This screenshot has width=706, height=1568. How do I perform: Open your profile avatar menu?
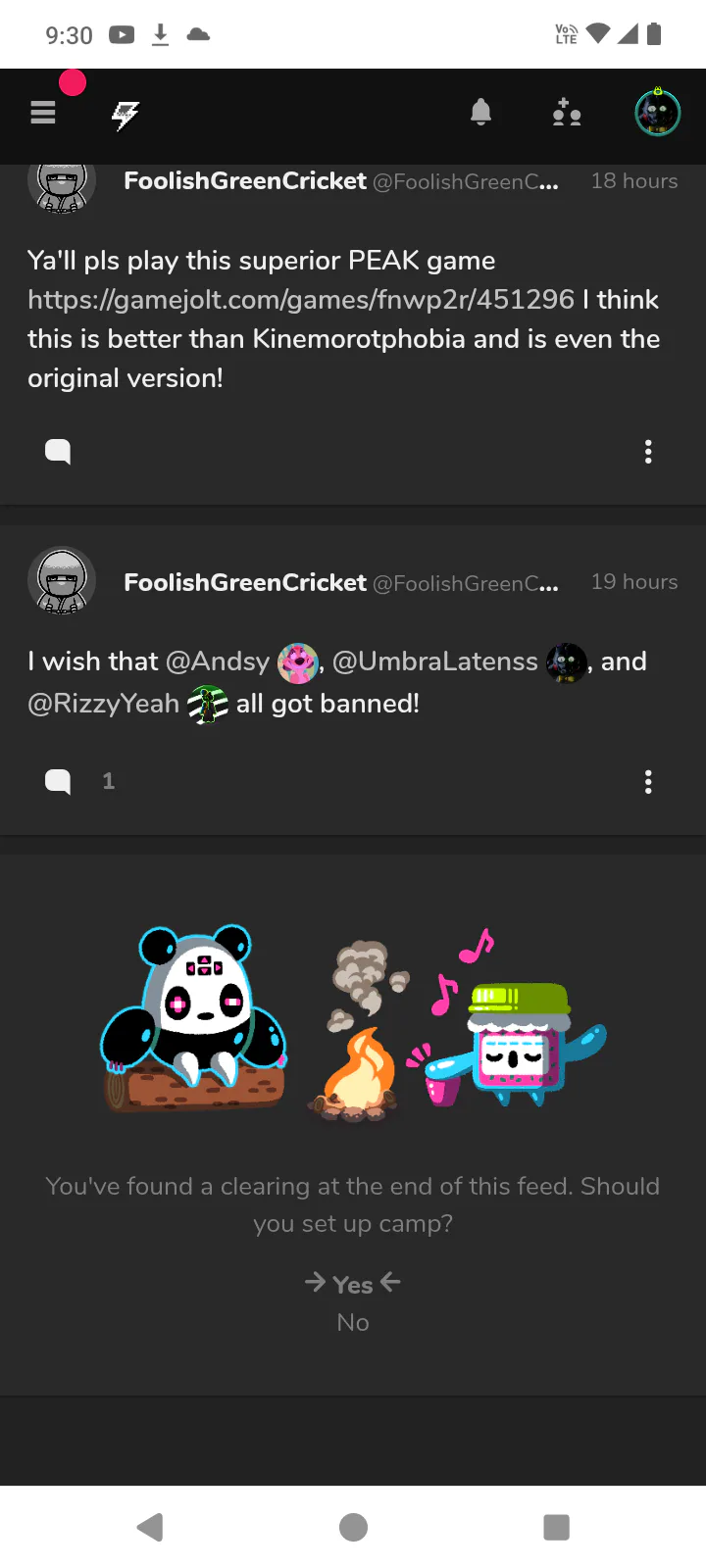pyautogui.click(x=657, y=114)
